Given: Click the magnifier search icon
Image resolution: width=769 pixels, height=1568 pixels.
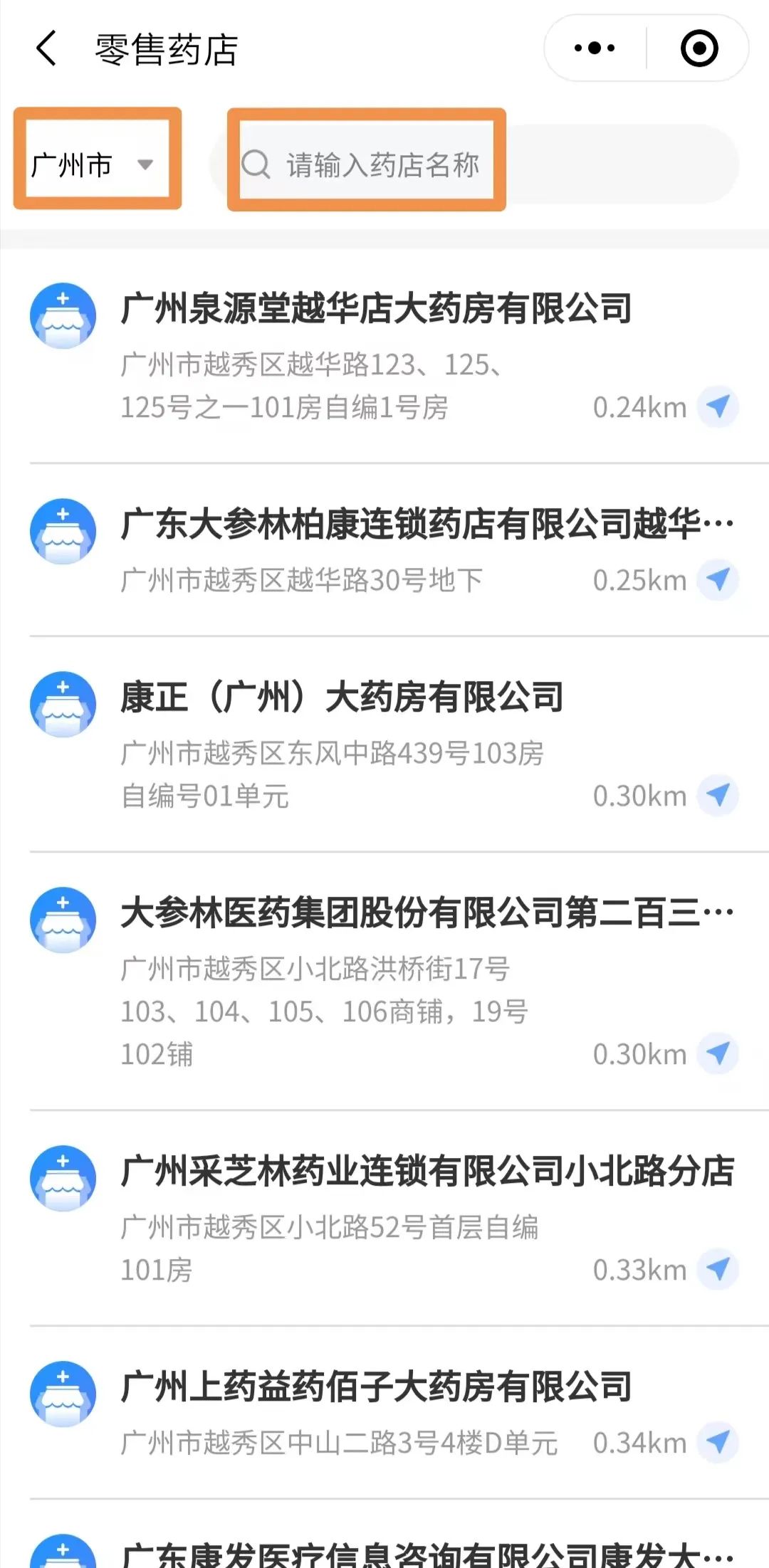Looking at the screenshot, I should click(x=256, y=164).
